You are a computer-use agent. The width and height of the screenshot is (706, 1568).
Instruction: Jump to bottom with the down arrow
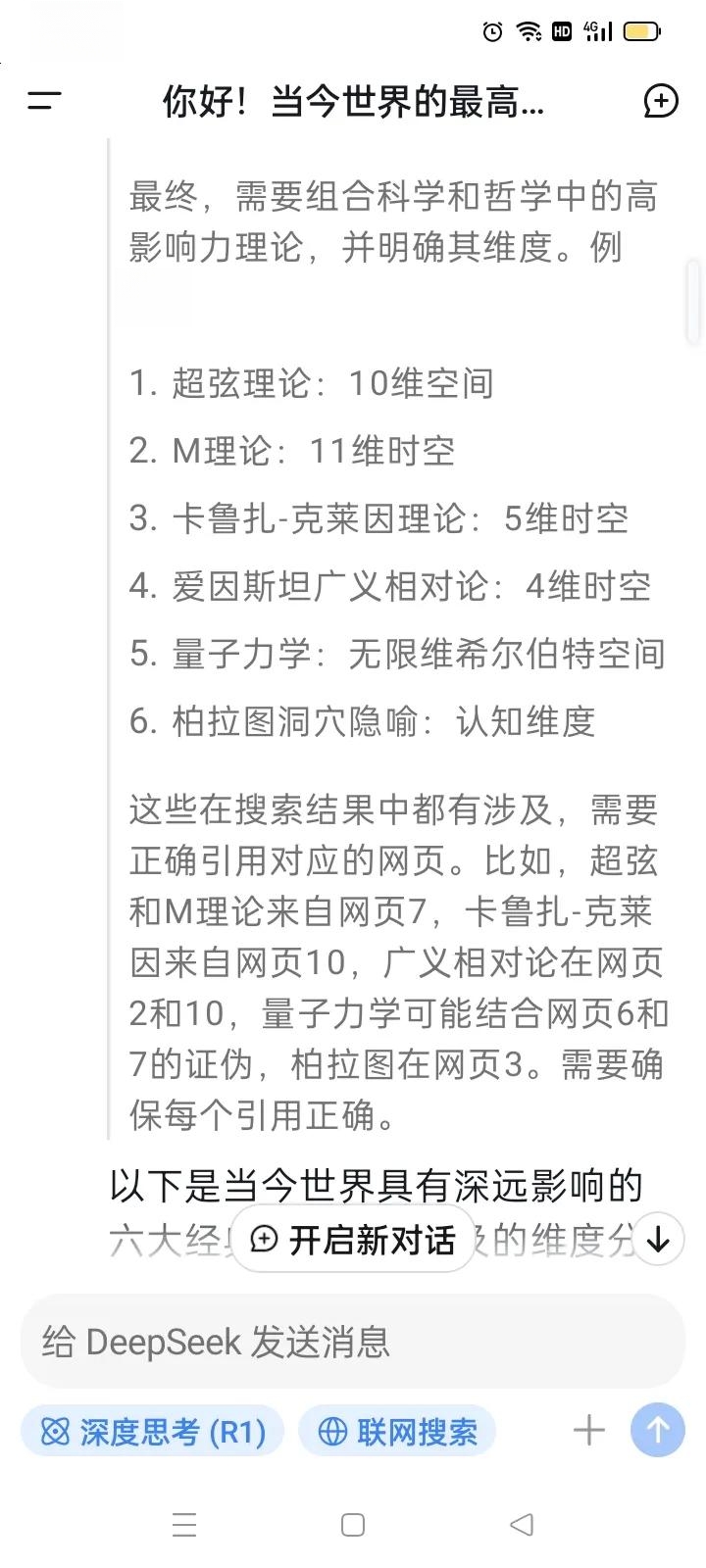click(x=658, y=1239)
